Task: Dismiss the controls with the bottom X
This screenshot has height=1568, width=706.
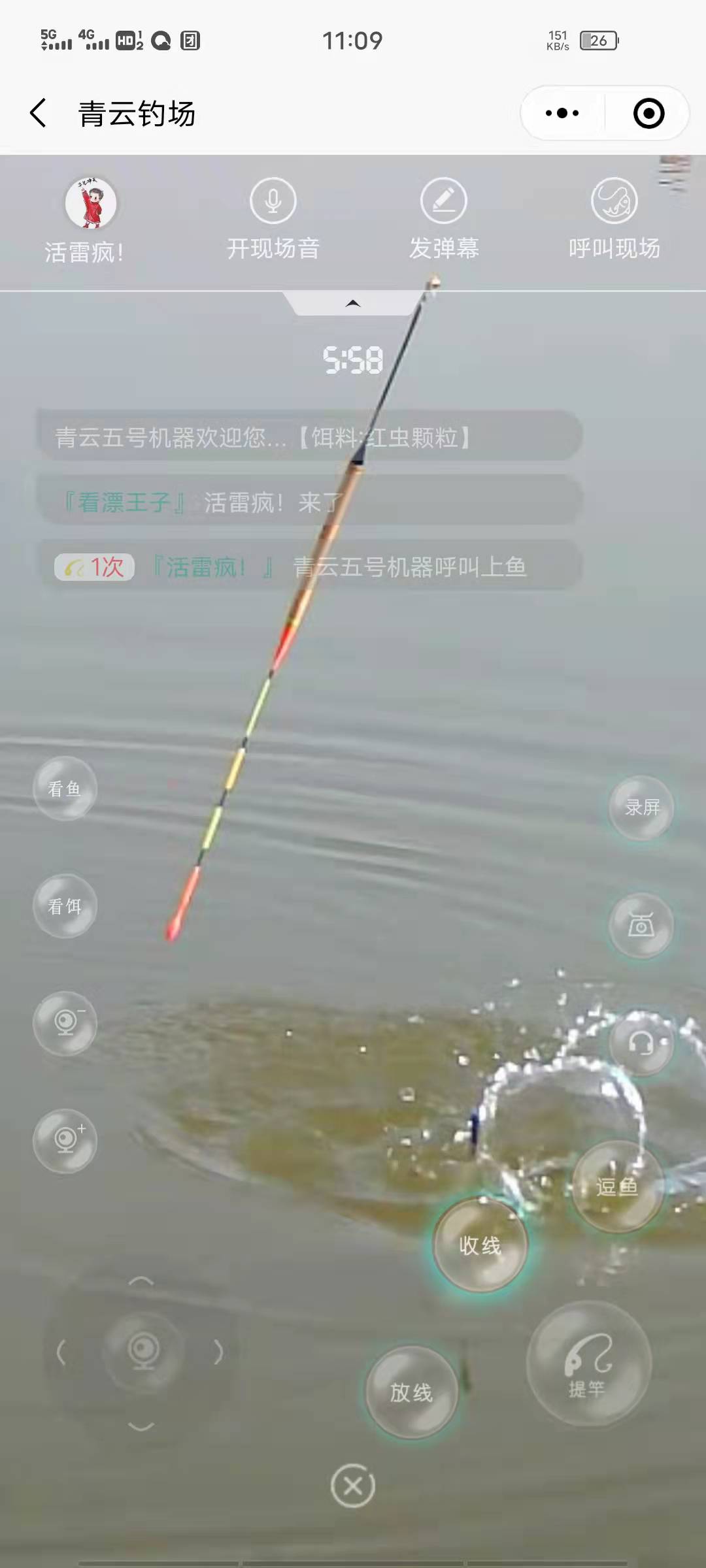Action: click(353, 1486)
